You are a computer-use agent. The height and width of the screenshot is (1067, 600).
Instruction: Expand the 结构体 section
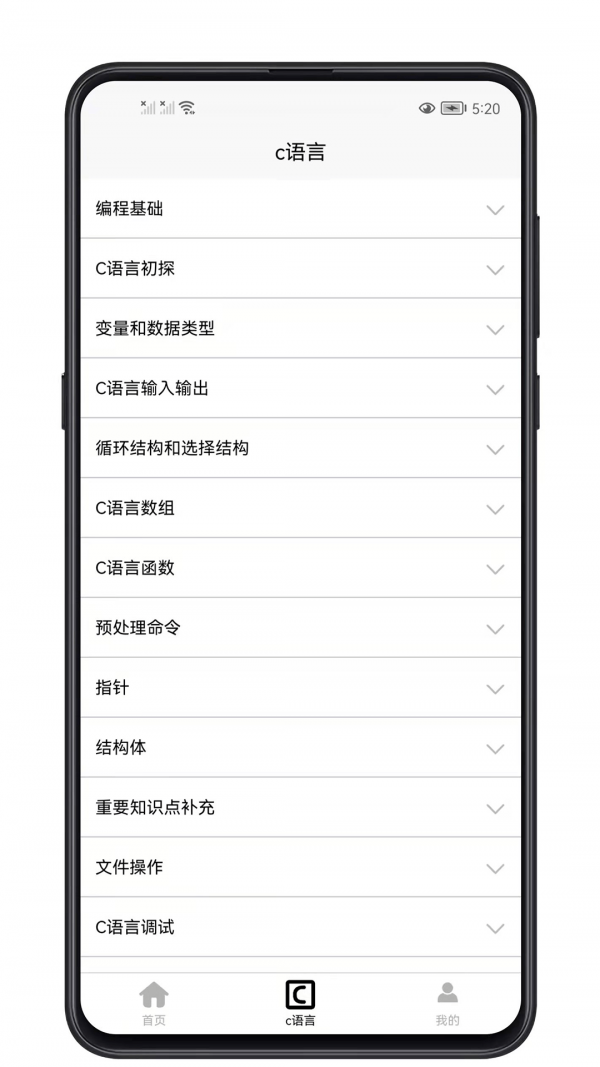tap(300, 749)
